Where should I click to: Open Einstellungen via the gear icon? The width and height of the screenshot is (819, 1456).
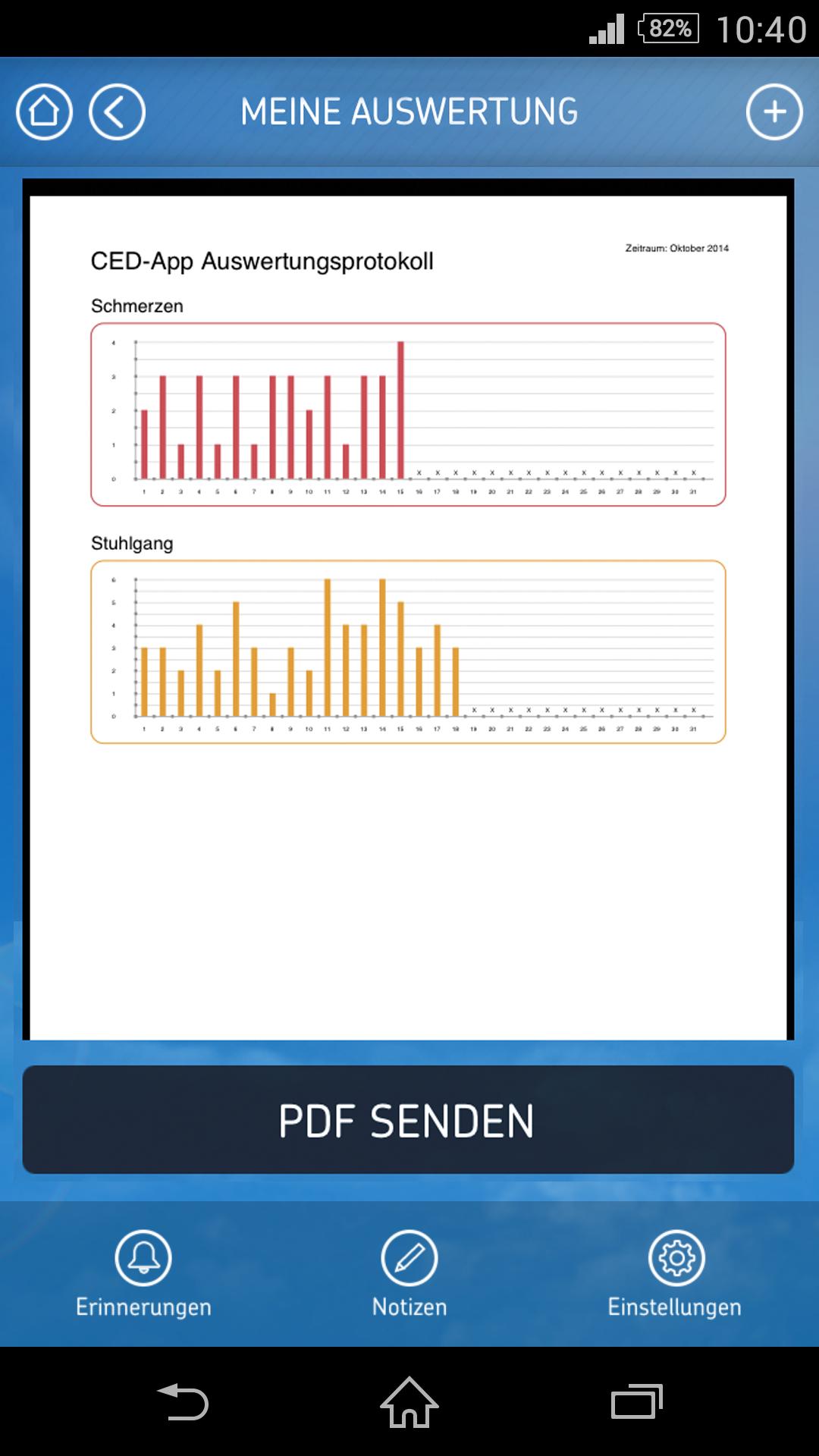point(673,1257)
